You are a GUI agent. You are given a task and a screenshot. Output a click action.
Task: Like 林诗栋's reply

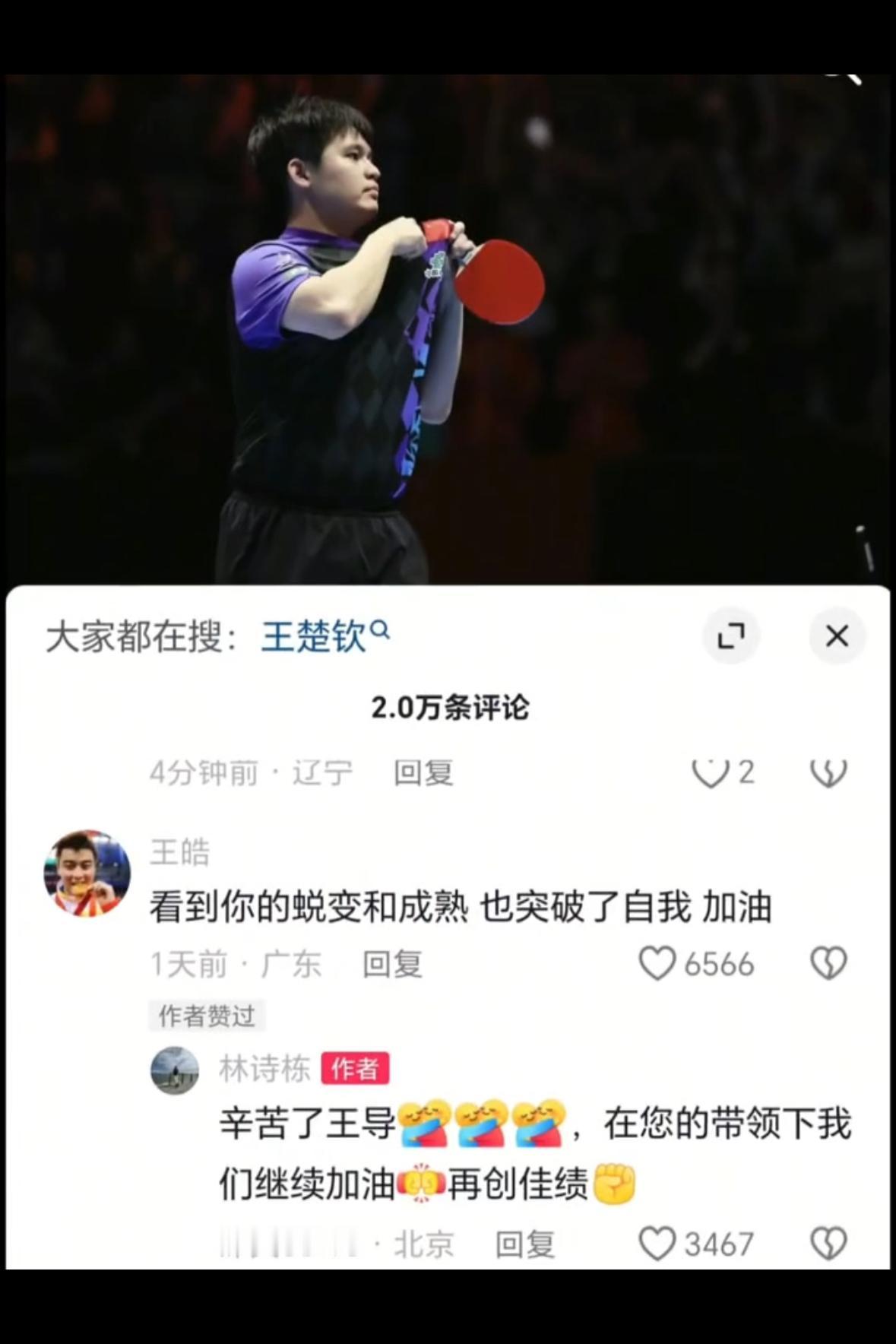(657, 1244)
